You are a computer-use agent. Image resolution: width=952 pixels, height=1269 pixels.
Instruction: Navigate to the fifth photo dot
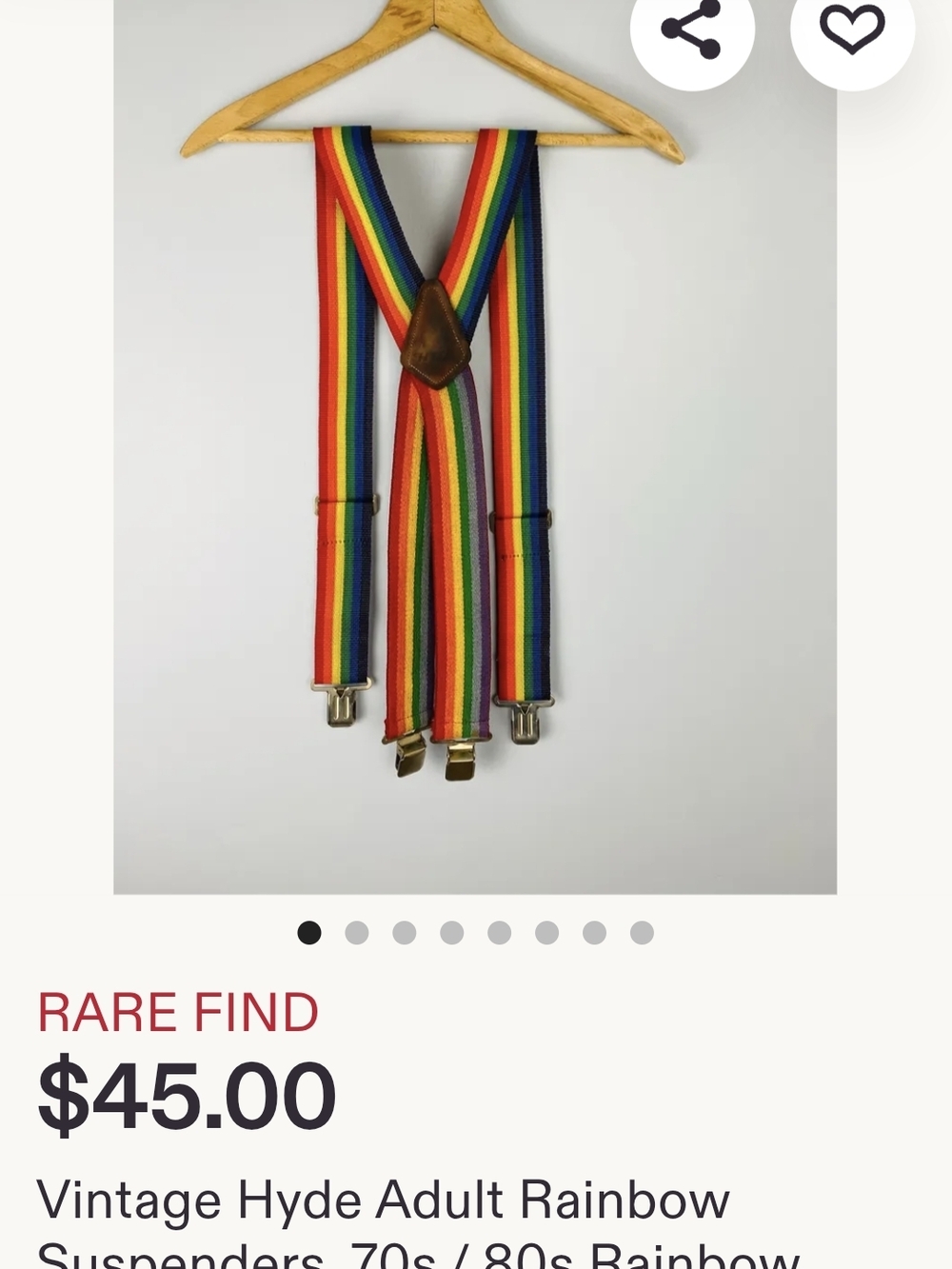tap(500, 933)
